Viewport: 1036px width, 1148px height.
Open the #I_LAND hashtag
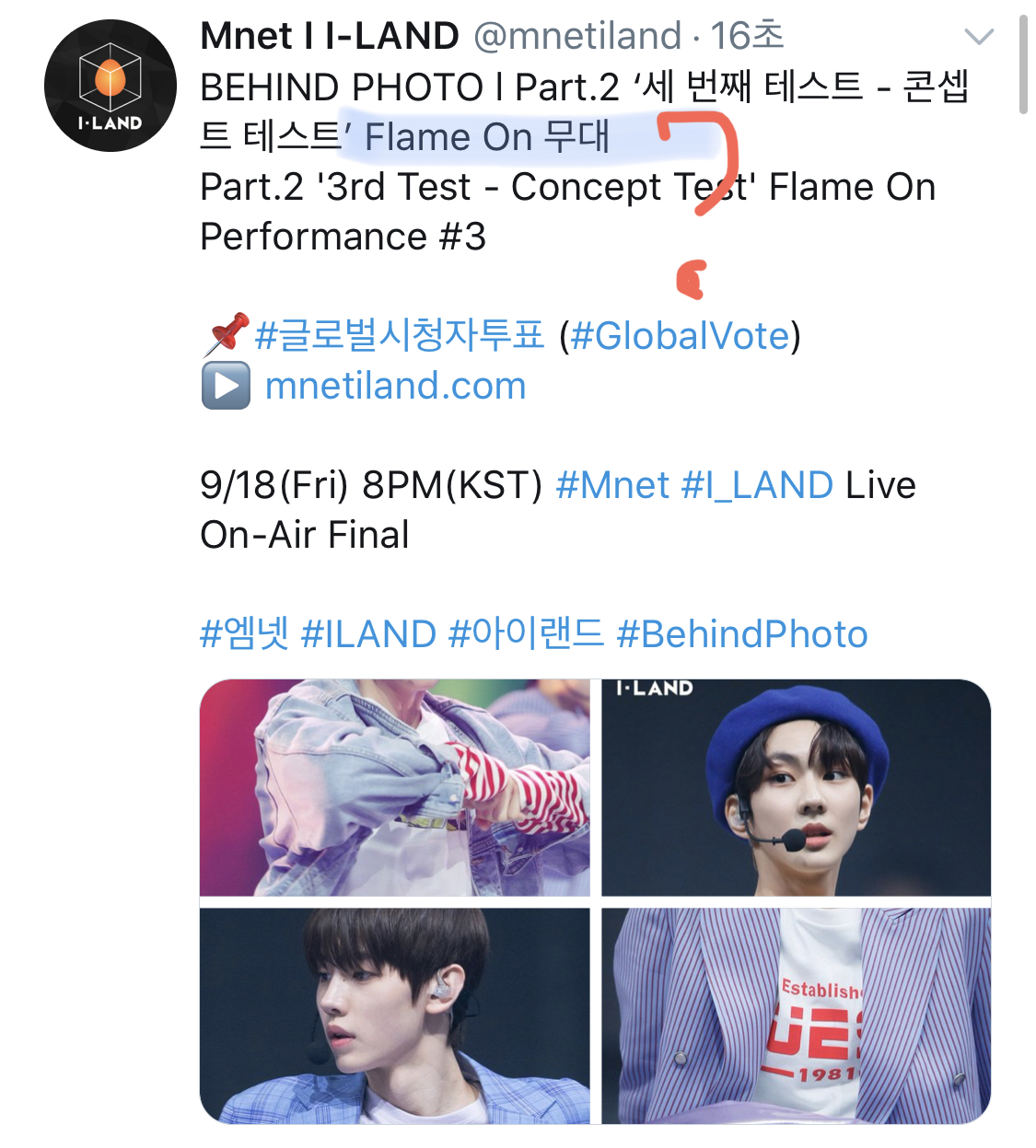(x=757, y=485)
